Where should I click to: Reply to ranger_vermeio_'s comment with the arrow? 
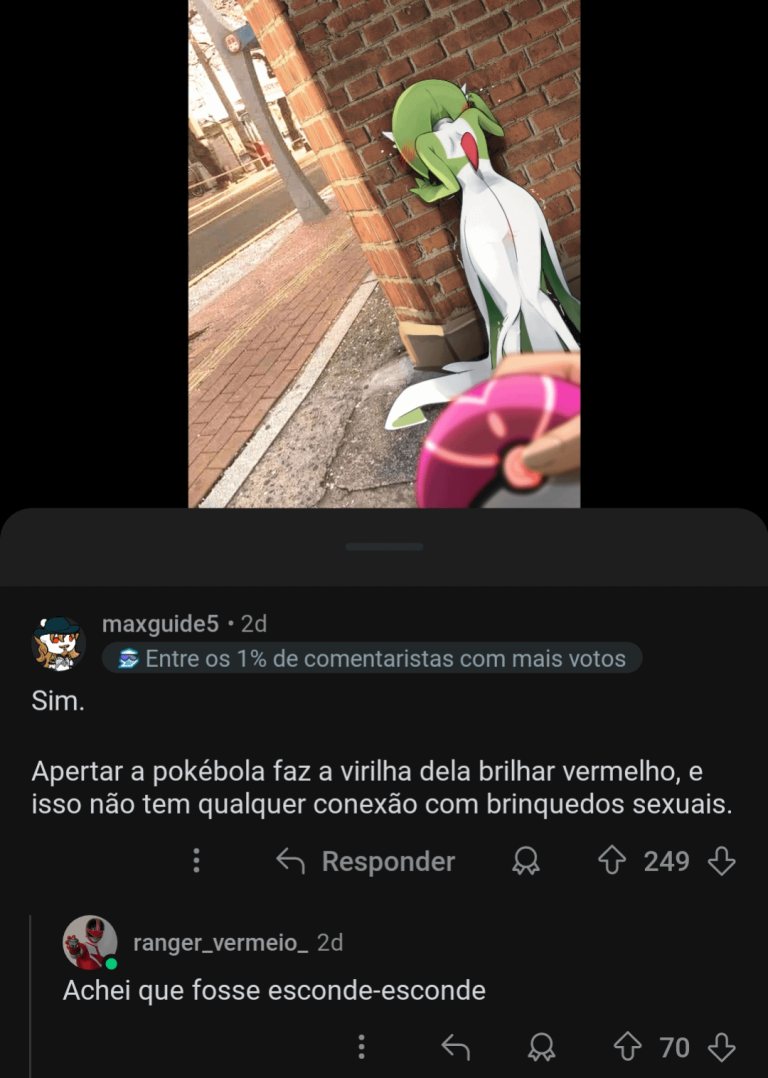pos(456,1047)
